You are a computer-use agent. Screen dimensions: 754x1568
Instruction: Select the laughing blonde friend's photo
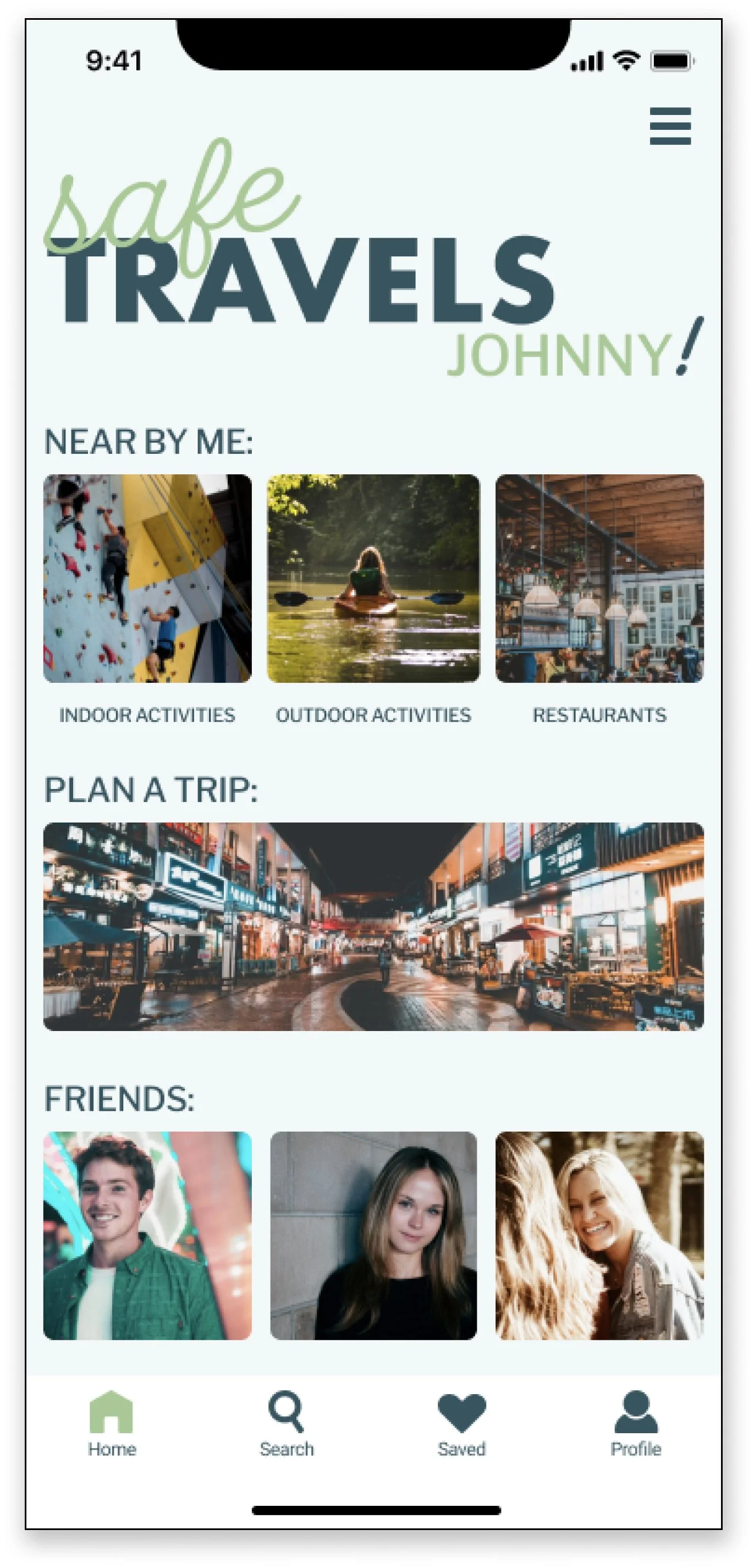[599, 1236]
